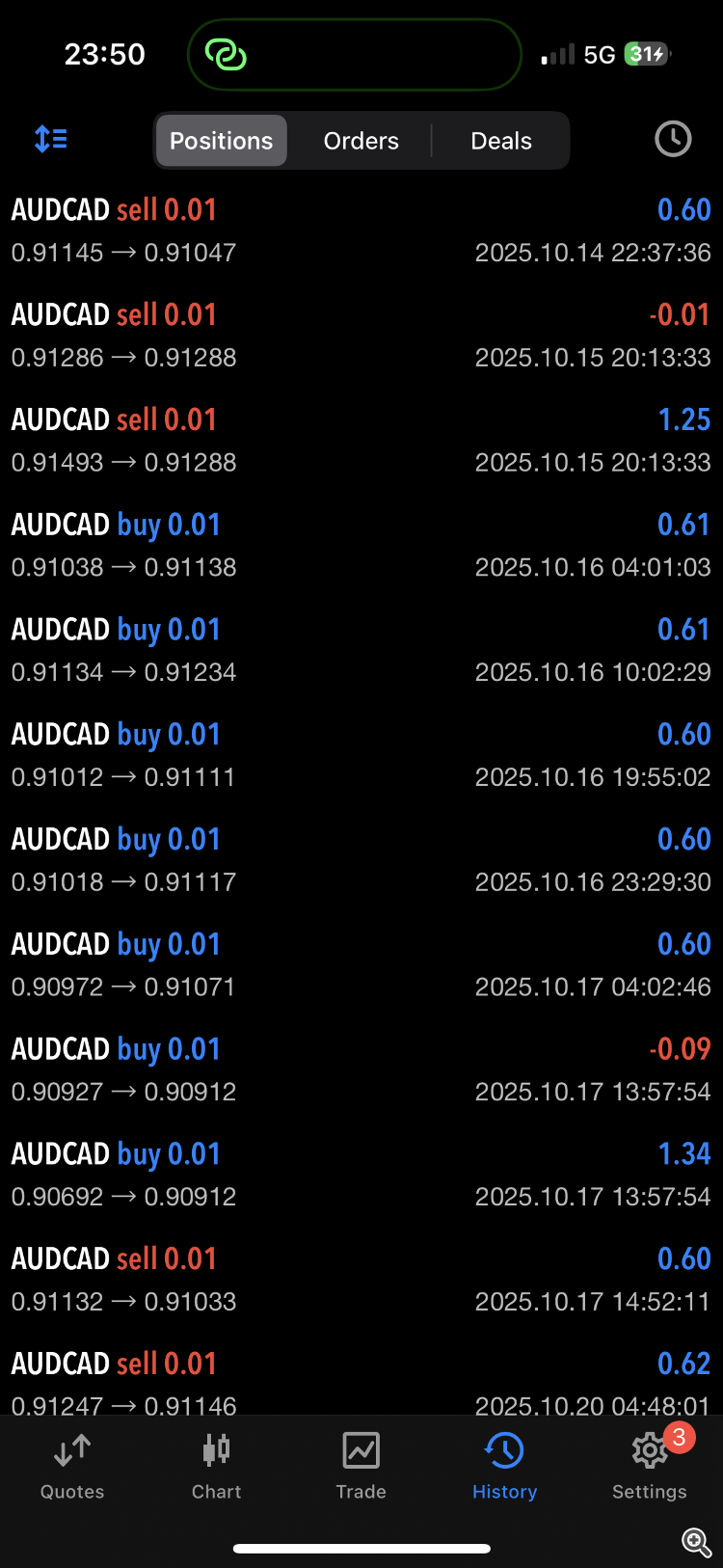Viewport: 723px width, 1568px height.
Task: Tap the magnifier zoom icon
Action: click(696, 1542)
